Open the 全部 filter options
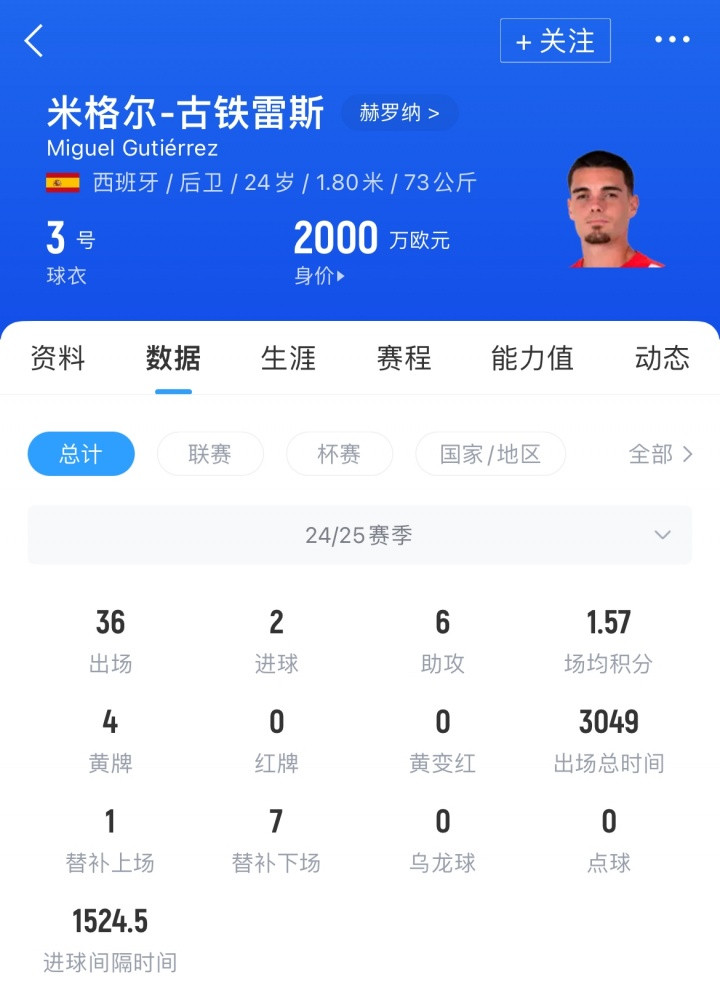The height and width of the screenshot is (1001, 720). (x=660, y=454)
